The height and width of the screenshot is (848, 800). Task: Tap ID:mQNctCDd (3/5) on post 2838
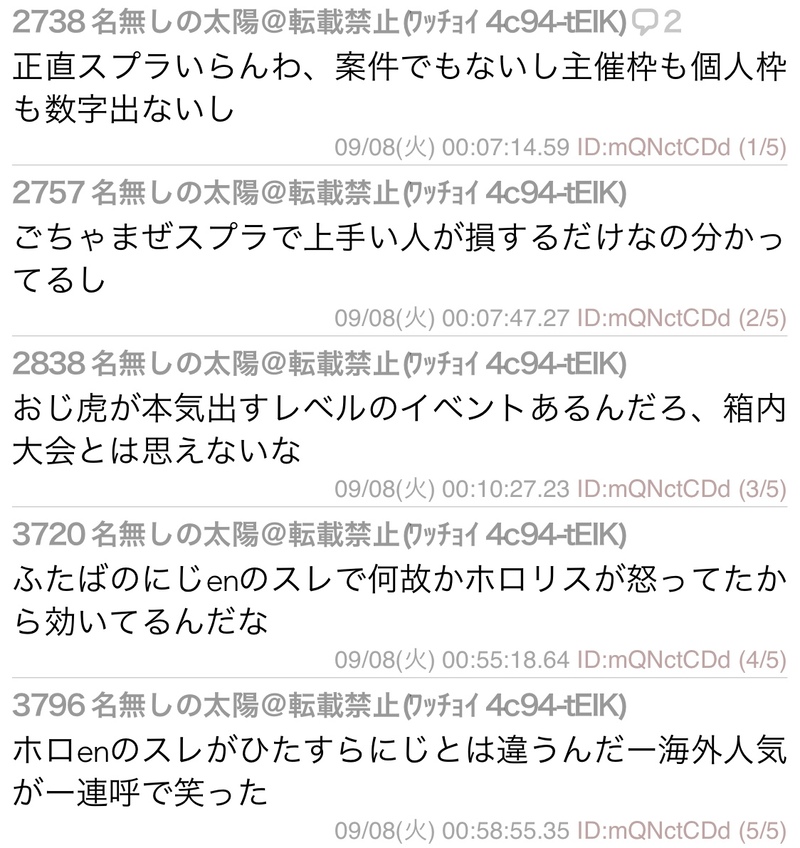tap(682, 489)
